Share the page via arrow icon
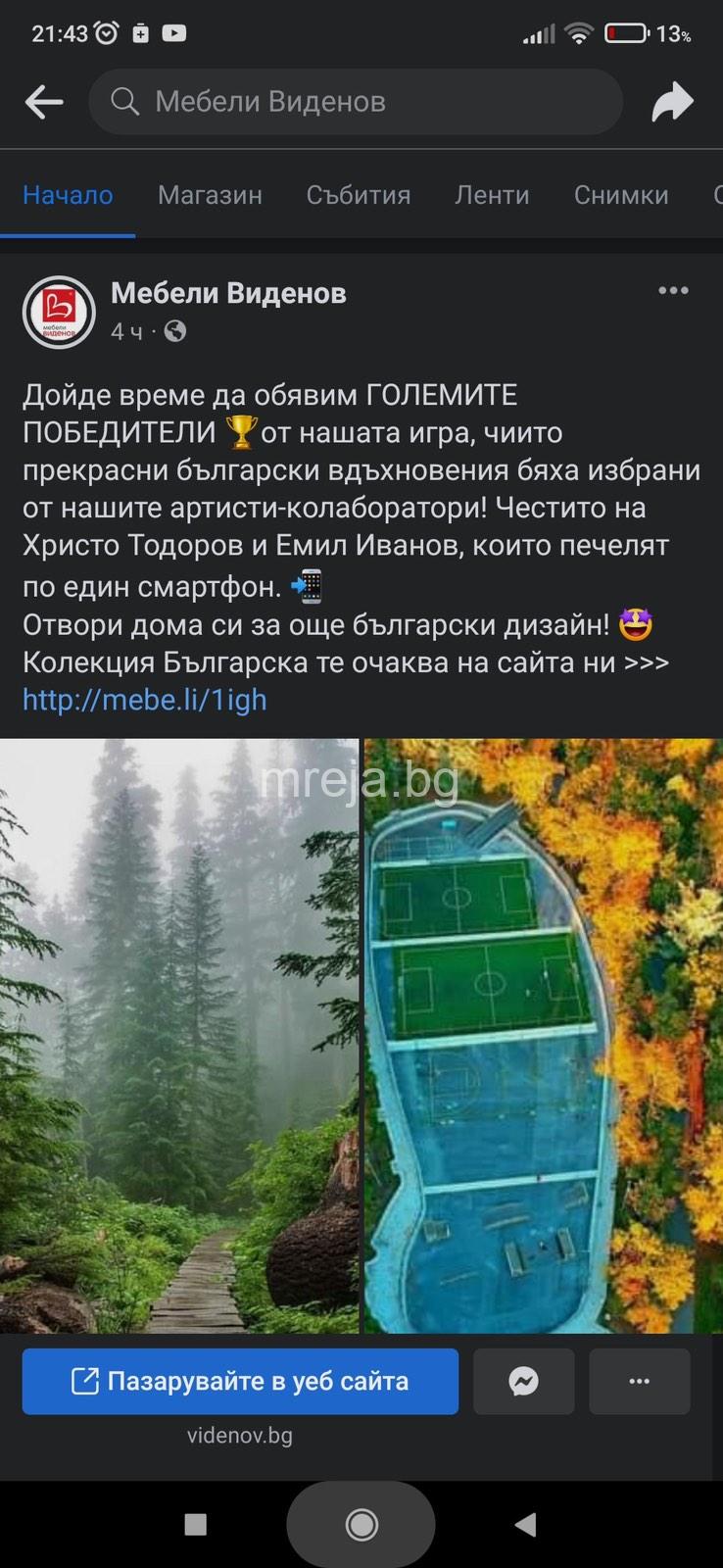This screenshot has width=723, height=1568. 672,102
